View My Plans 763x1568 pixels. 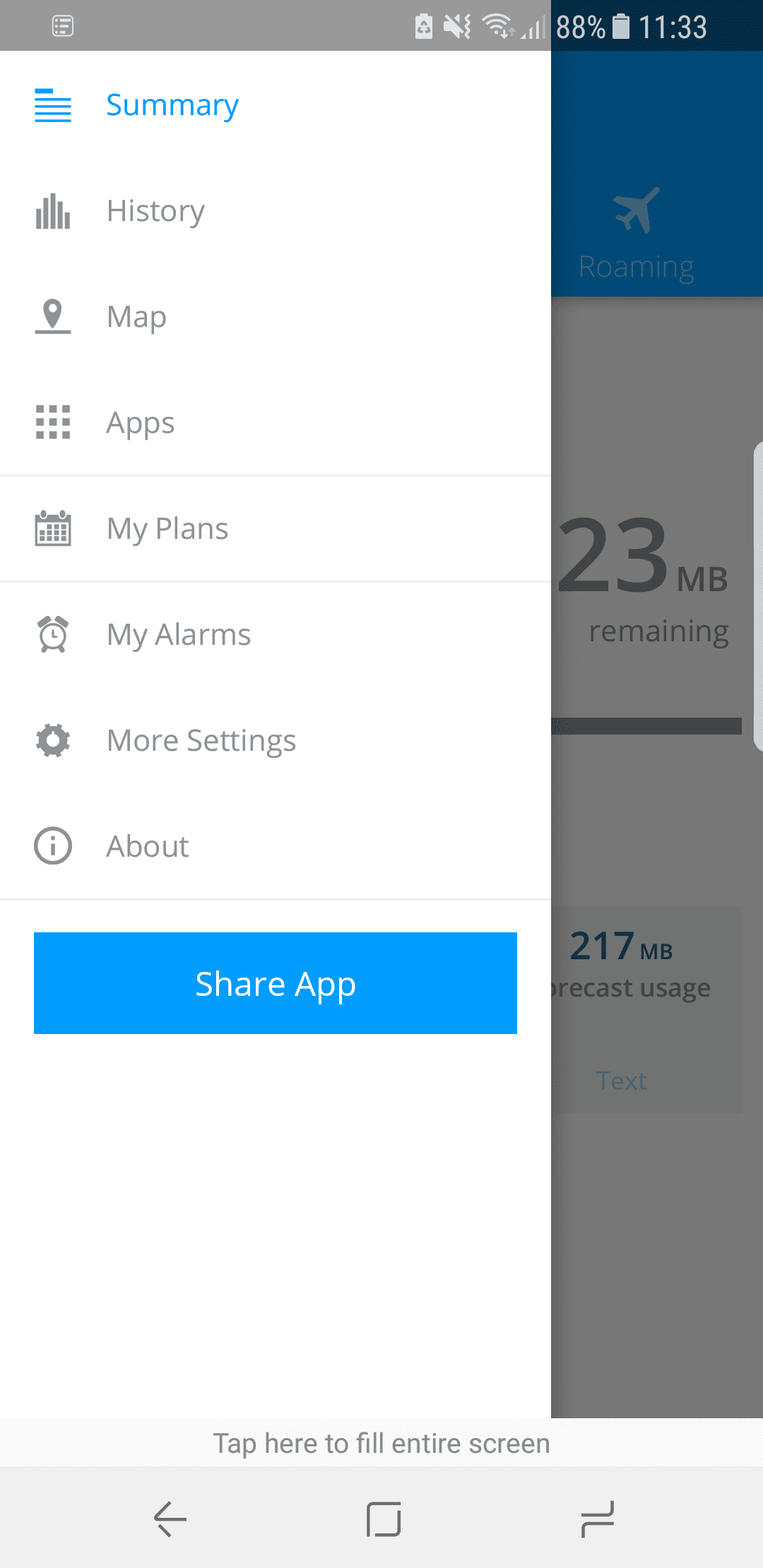(167, 529)
